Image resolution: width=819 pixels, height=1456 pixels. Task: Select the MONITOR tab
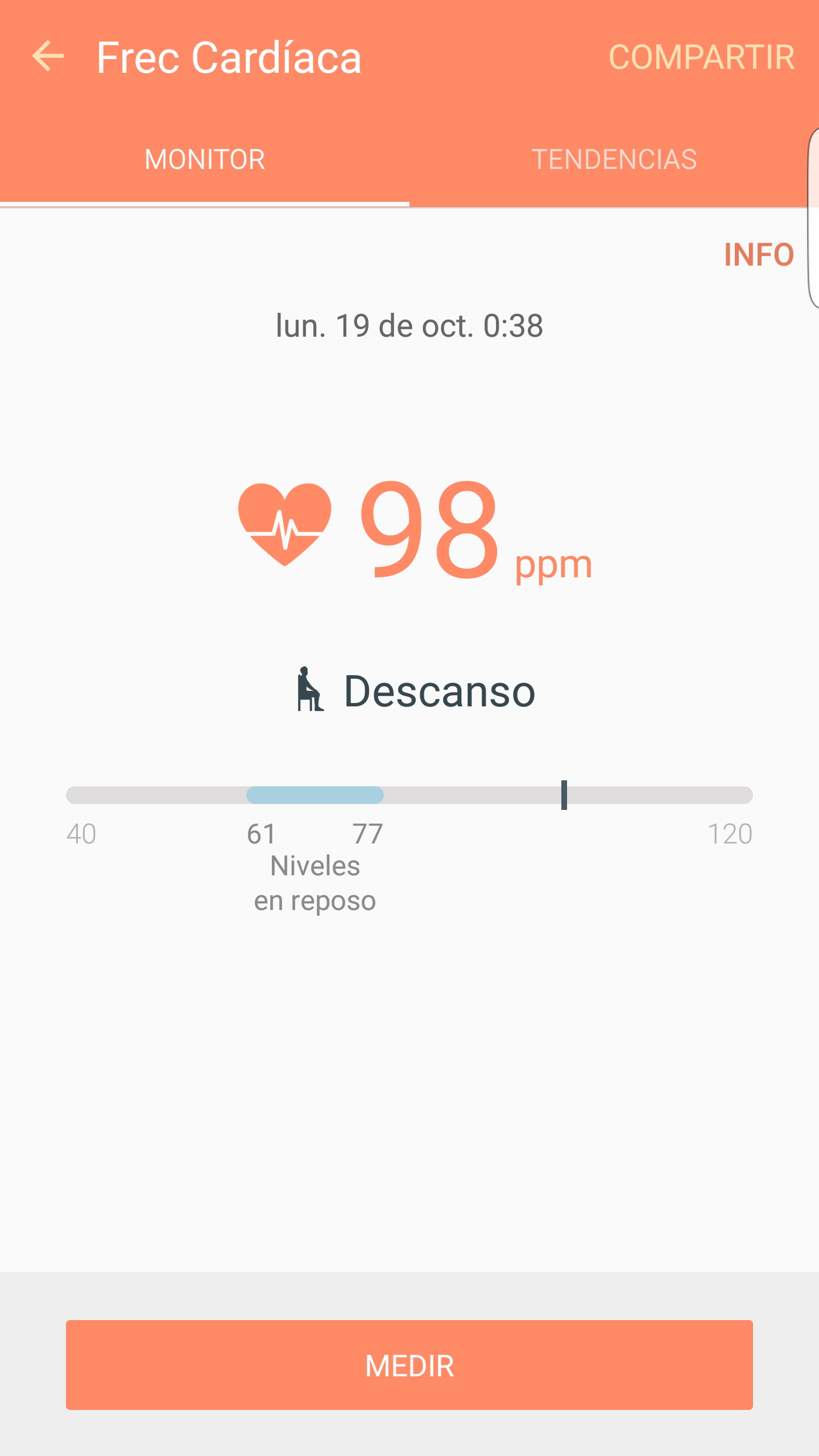[x=205, y=159]
